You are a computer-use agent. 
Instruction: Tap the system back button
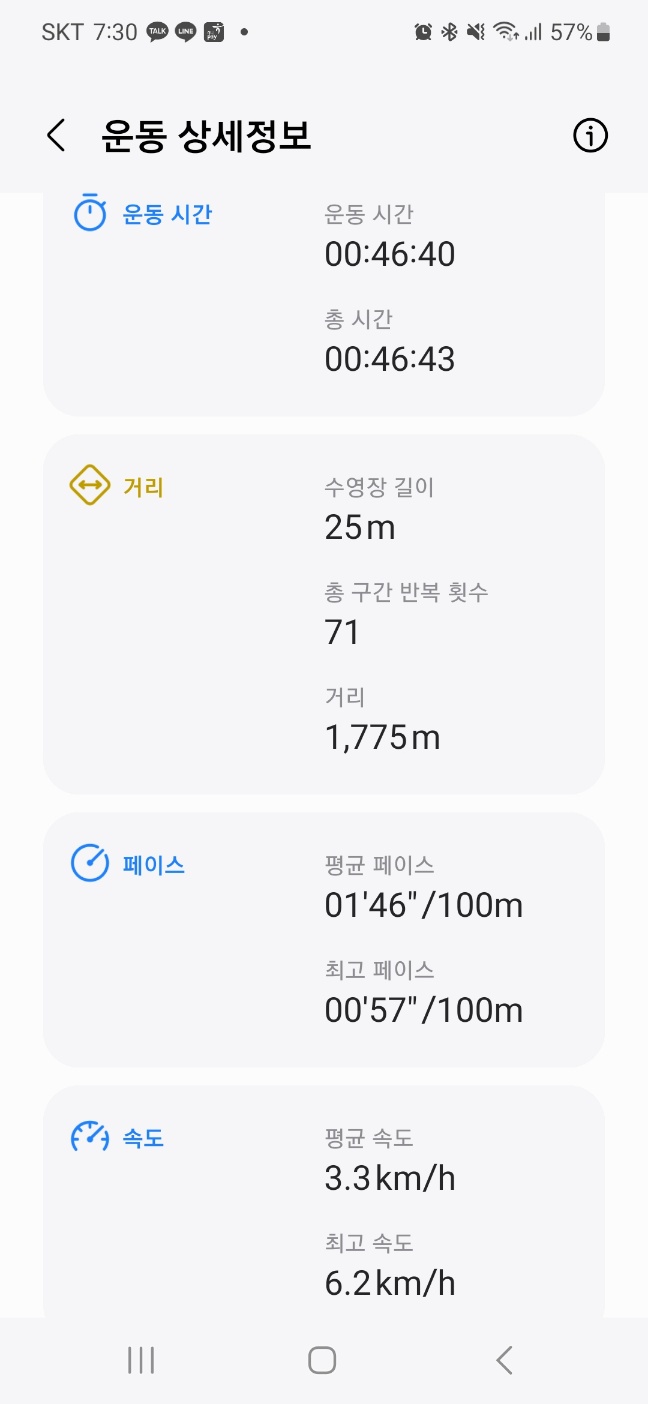(504, 1360)
